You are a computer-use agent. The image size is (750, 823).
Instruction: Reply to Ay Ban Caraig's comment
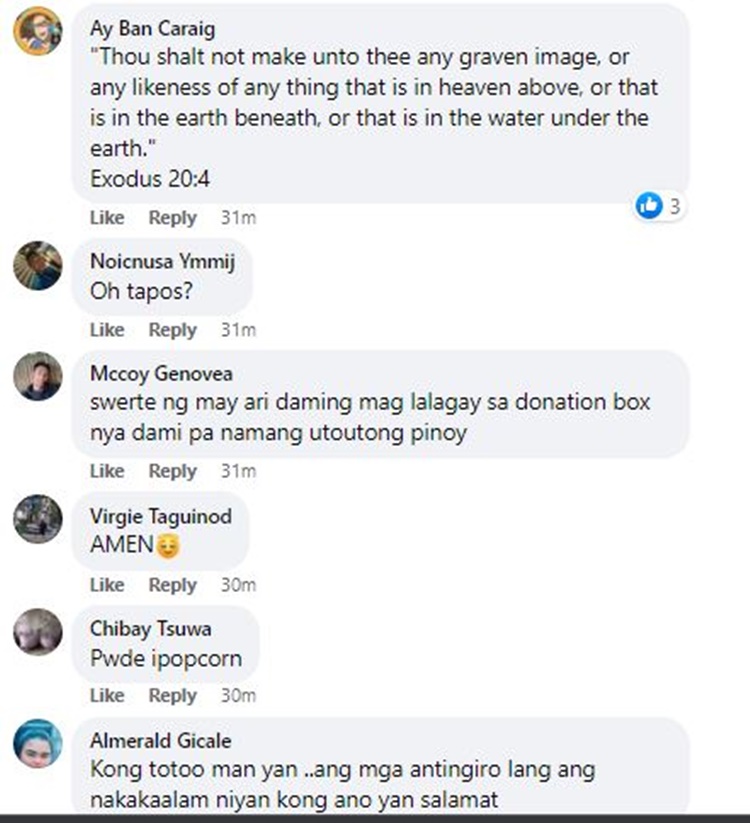[172, 218]
